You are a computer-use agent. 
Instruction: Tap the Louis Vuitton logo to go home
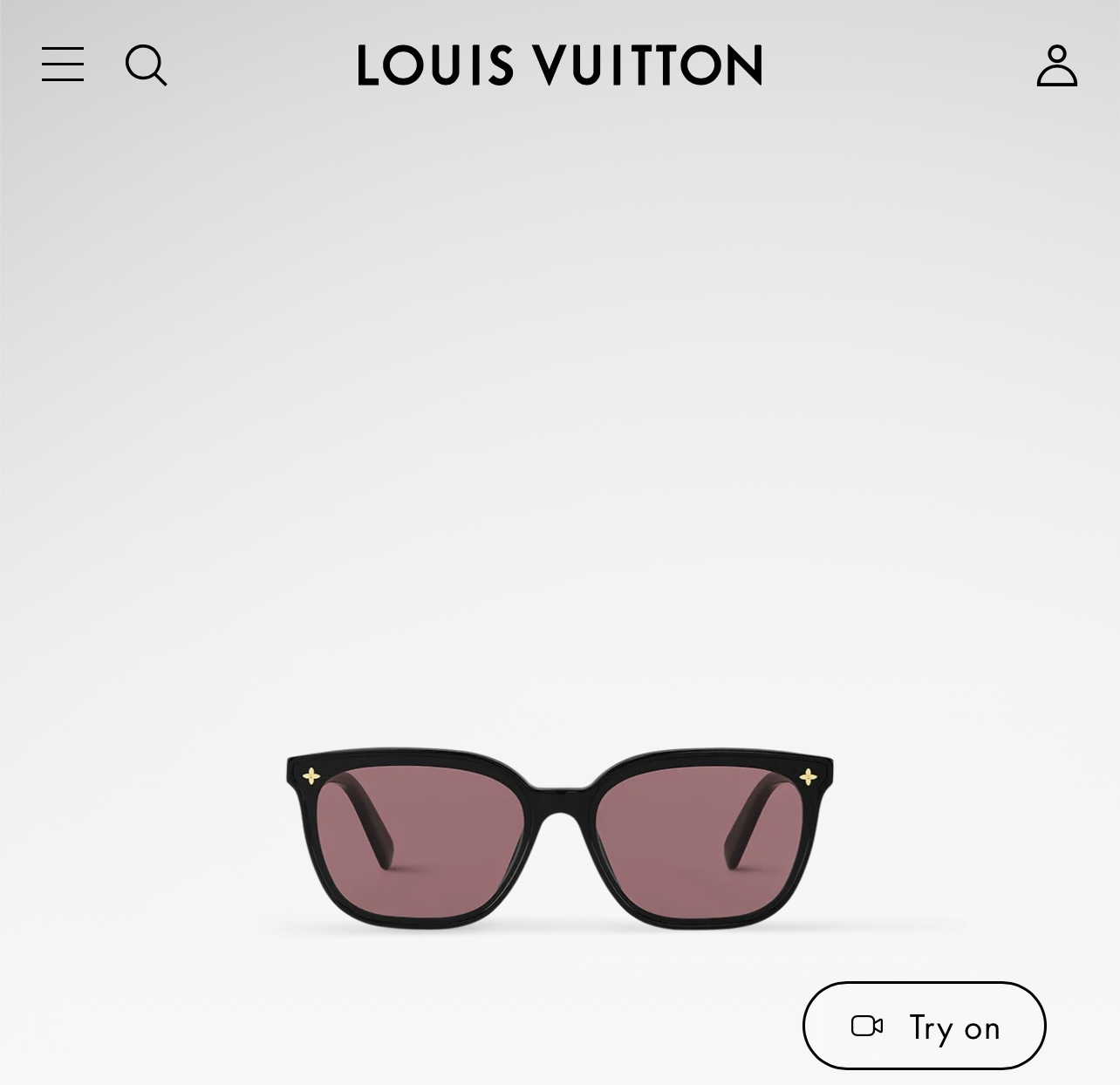(x=559, y=65)
